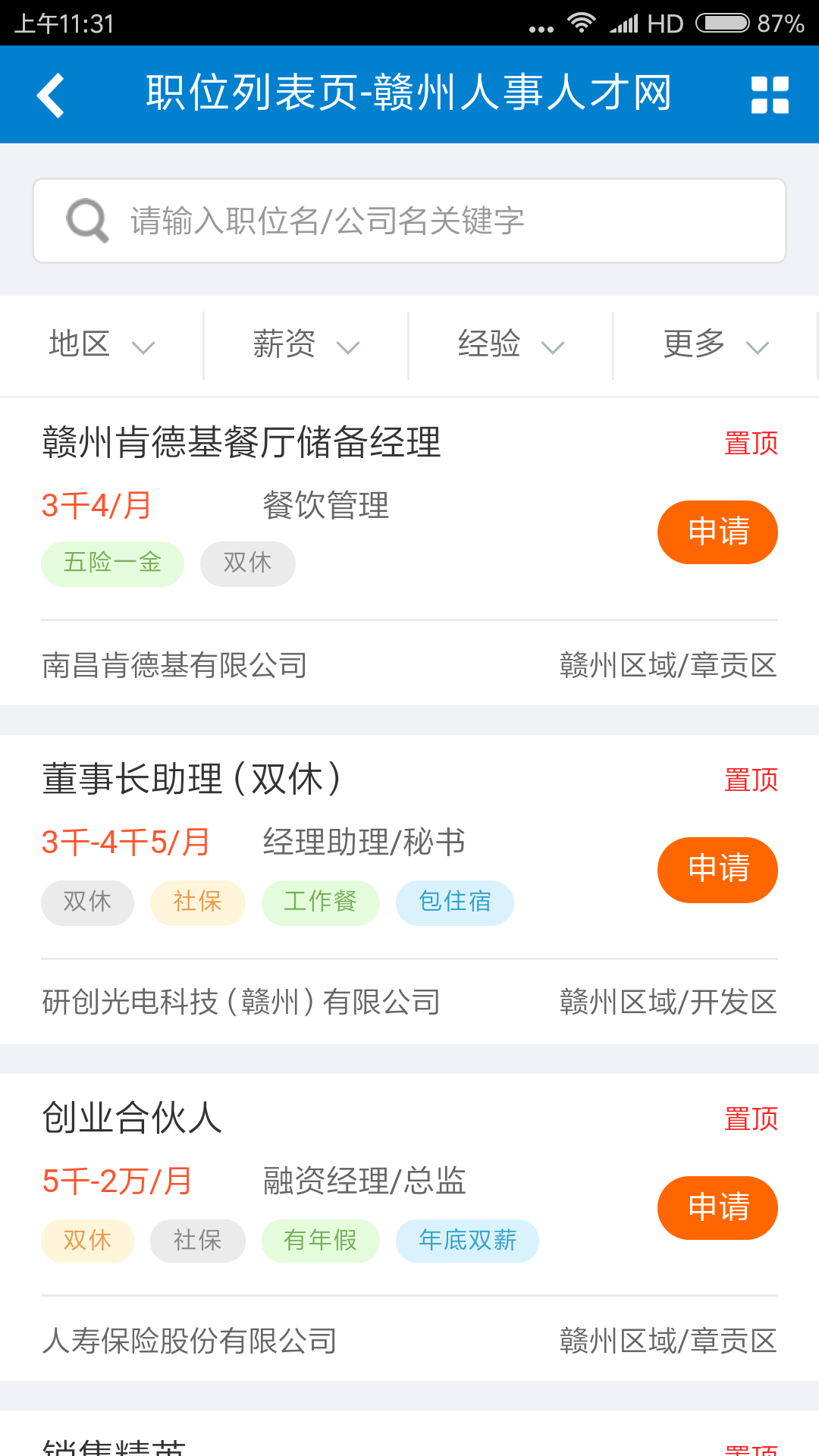Click the back arrow in the title bar
Image resolution: width=819 pixels, height=1456 pixels.
click(x=50, y=94)
